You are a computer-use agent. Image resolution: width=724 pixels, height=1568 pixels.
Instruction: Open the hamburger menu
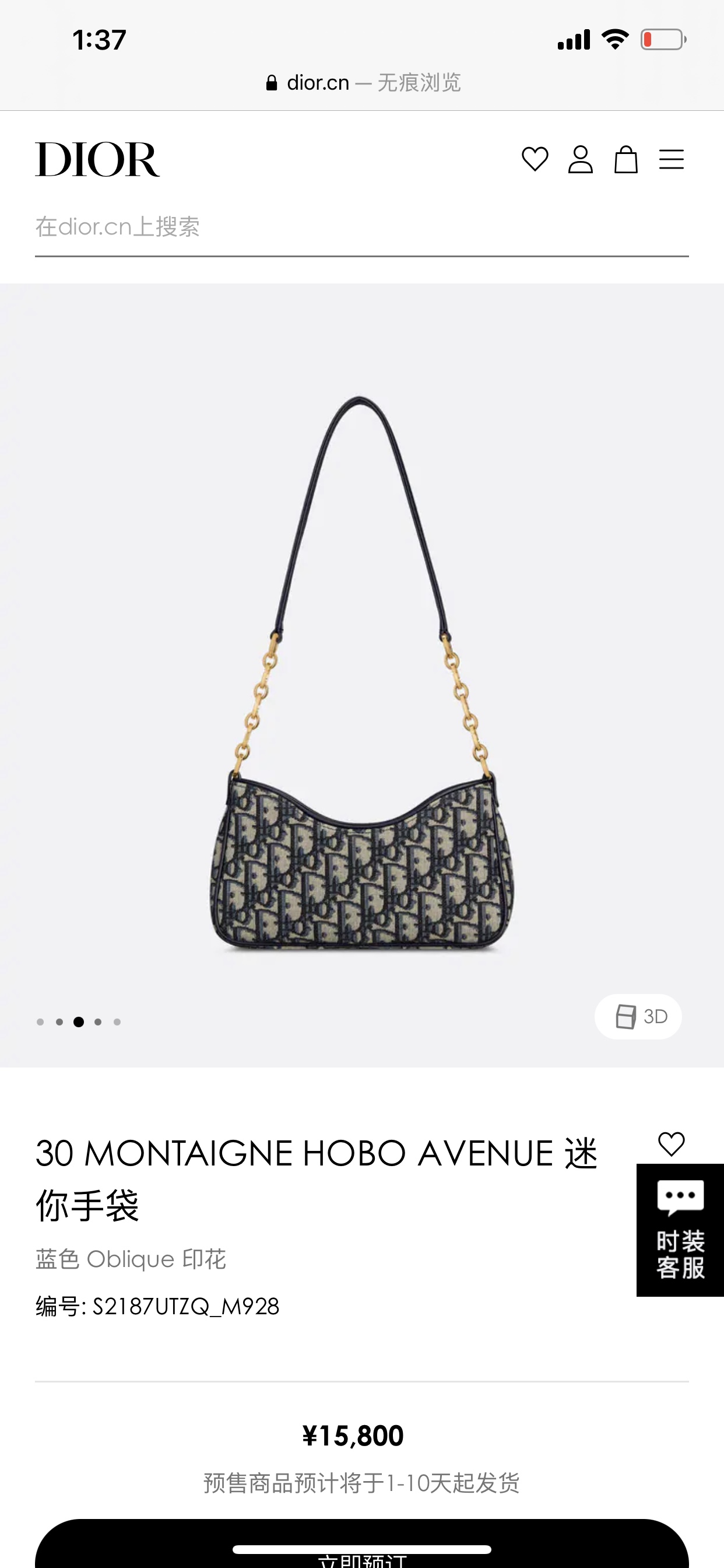[x=671, y=159]
